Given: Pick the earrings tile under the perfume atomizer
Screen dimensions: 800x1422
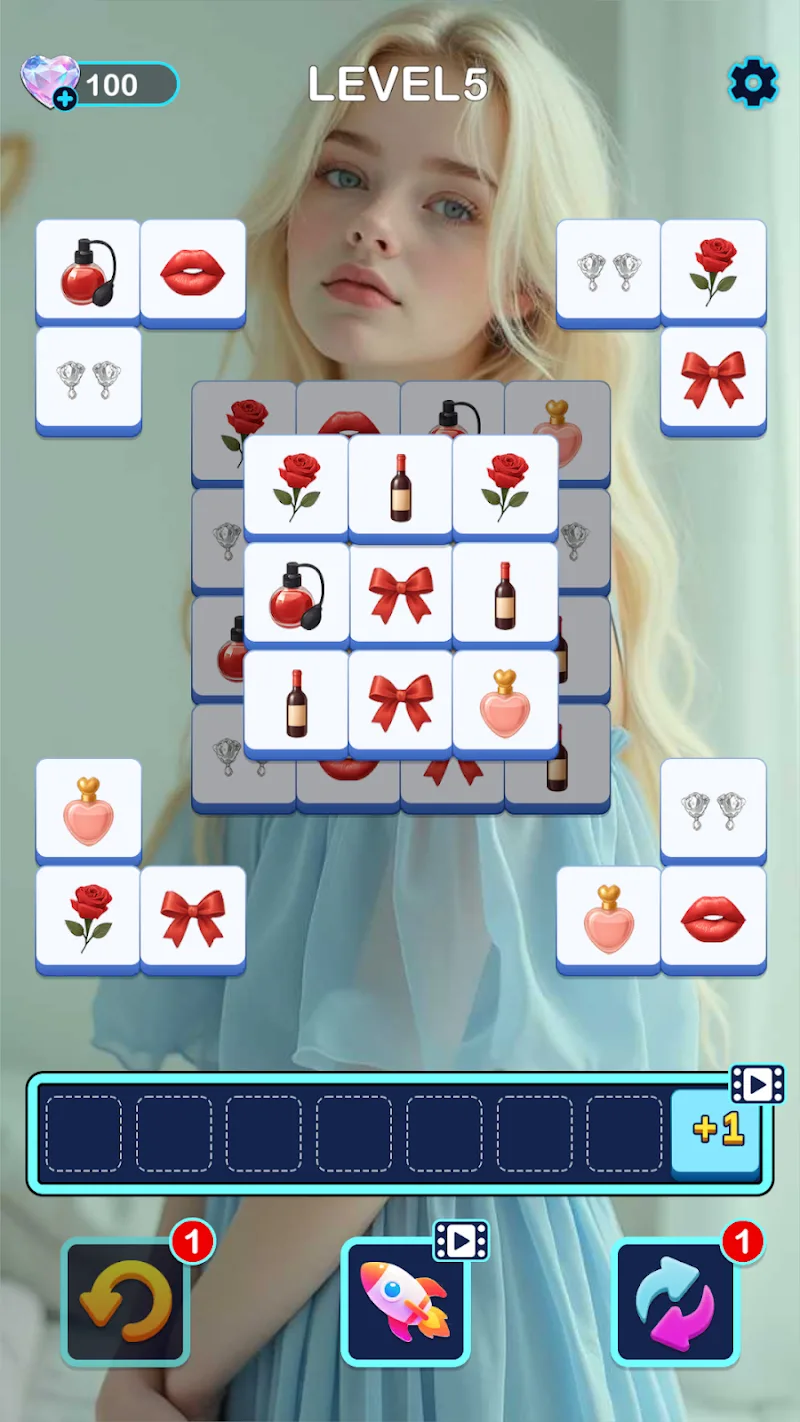Looking at the screenshot, I should click(88, 380).
